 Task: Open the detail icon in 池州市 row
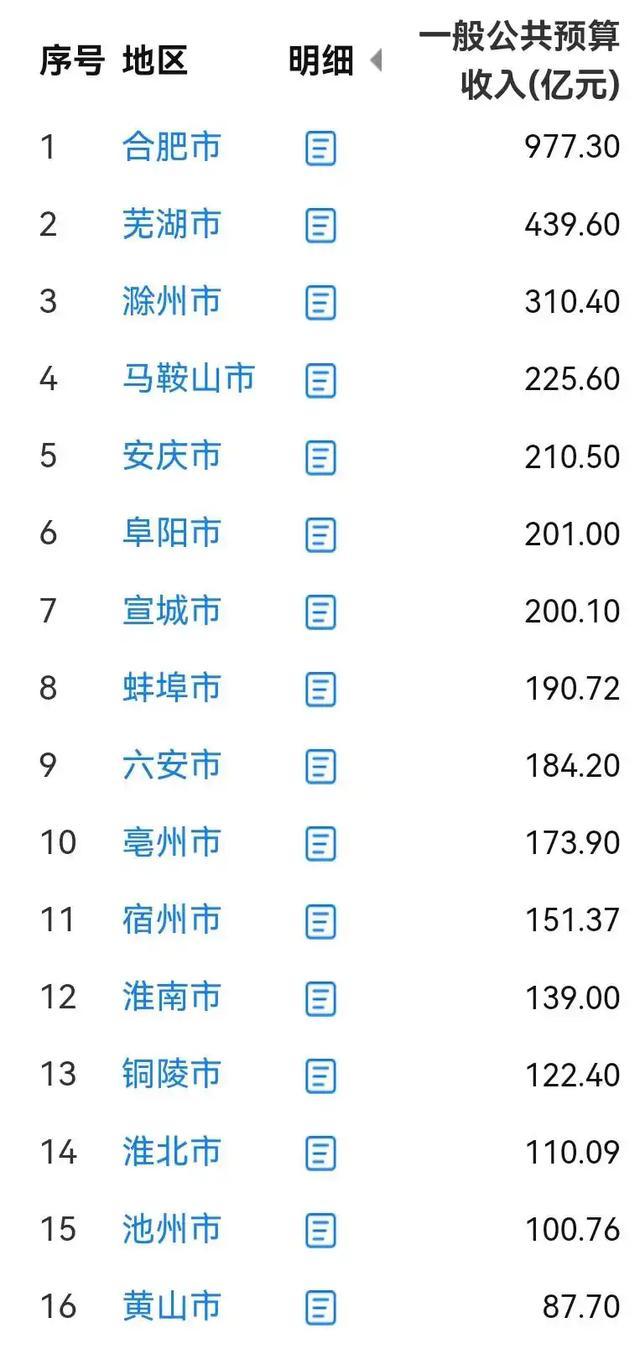(320, 1229)
